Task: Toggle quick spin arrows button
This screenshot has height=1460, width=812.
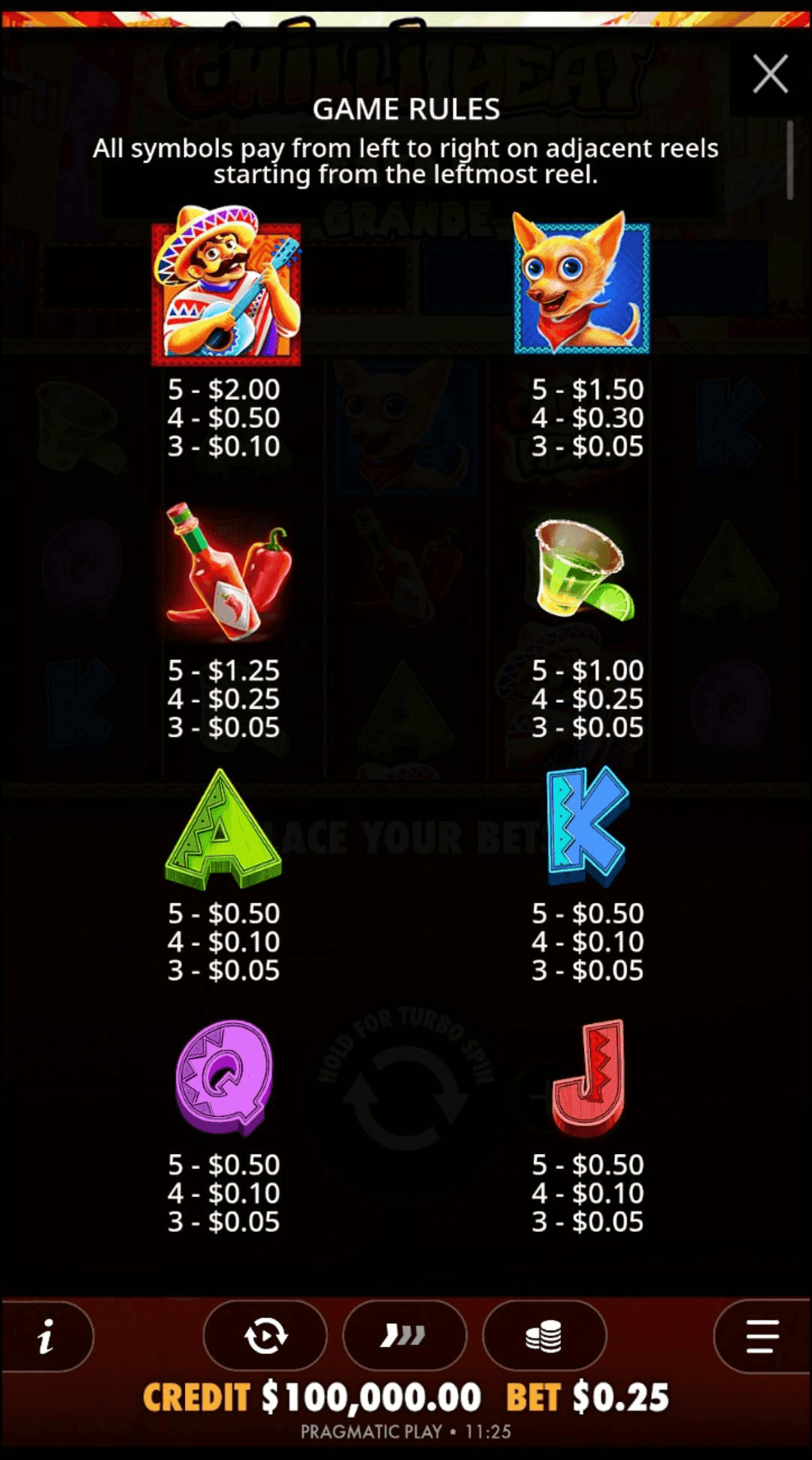Action: (x=404, y=1336)
